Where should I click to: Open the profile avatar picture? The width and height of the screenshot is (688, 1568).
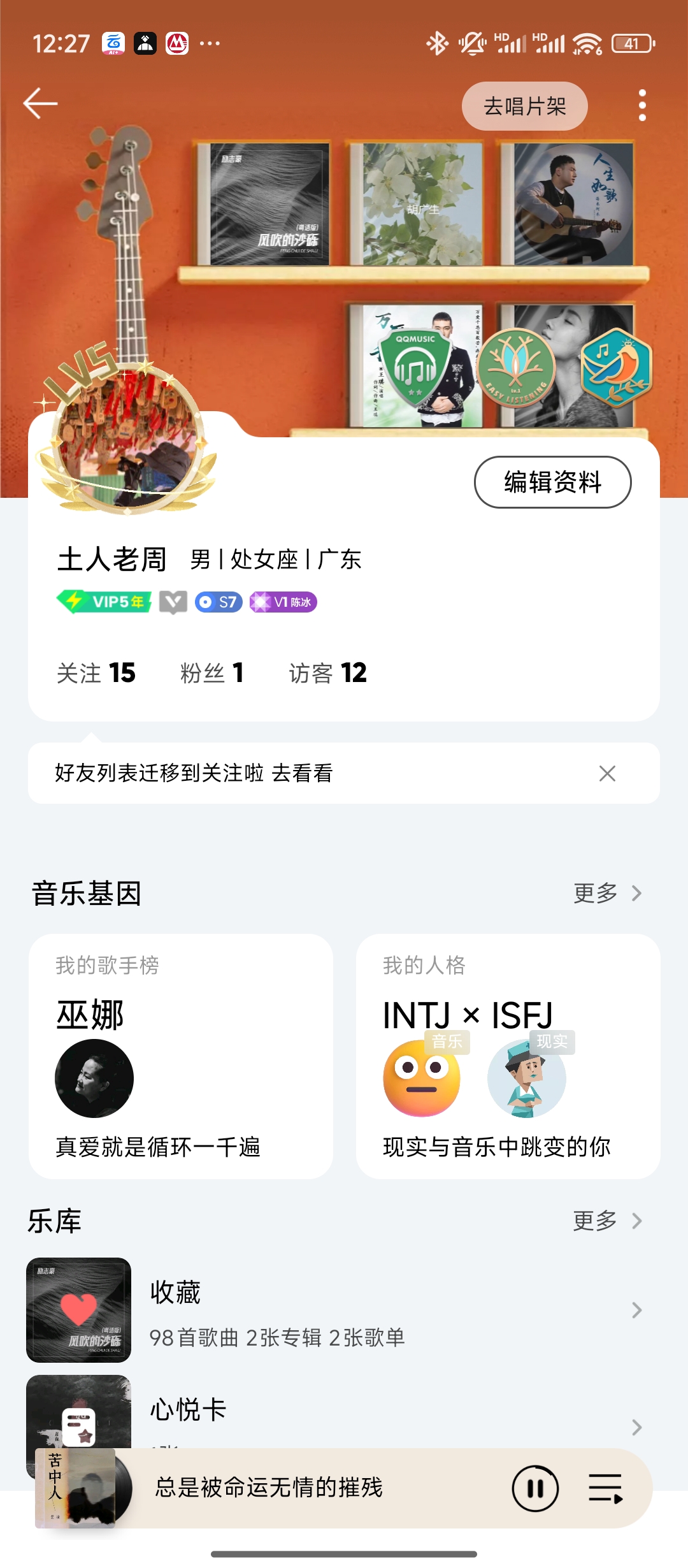click(x=129, y=439)
